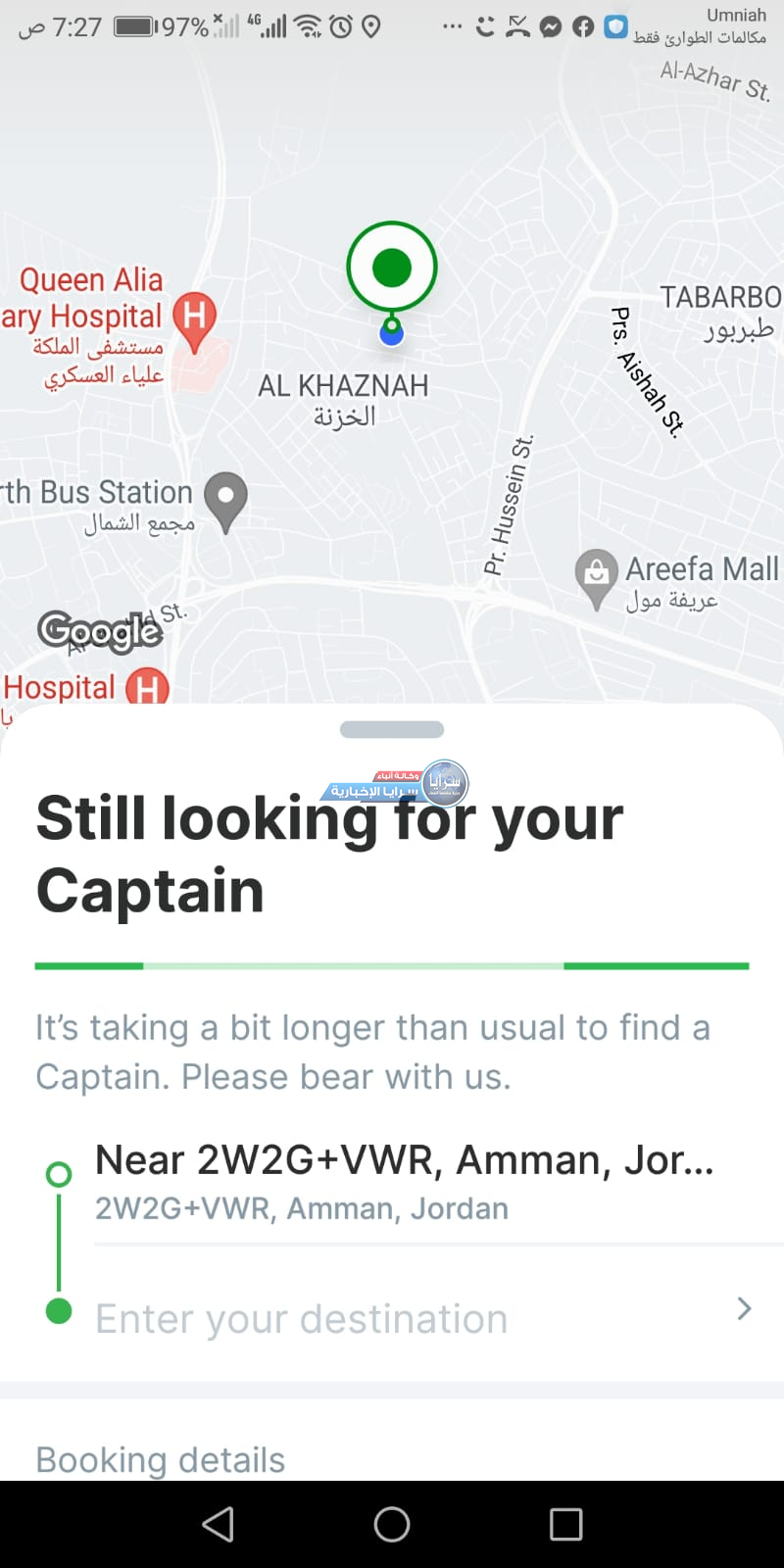Go back using system back button
The height and width of the screenshot is (1568, 784).
218,1524
